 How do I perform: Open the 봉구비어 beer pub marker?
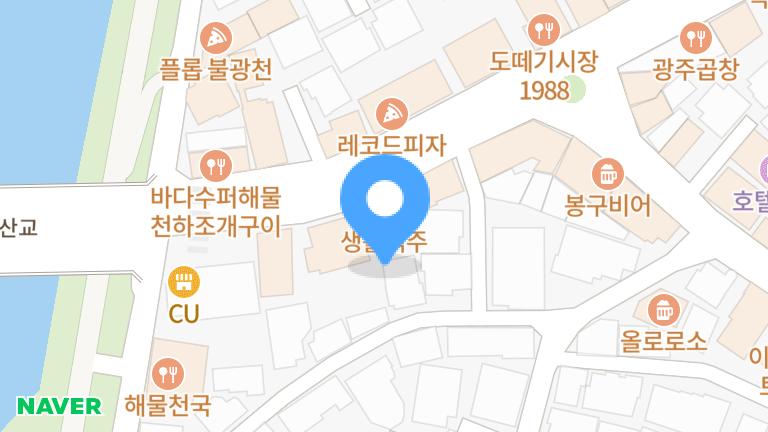pyautogui.click(x=607, y=174)
